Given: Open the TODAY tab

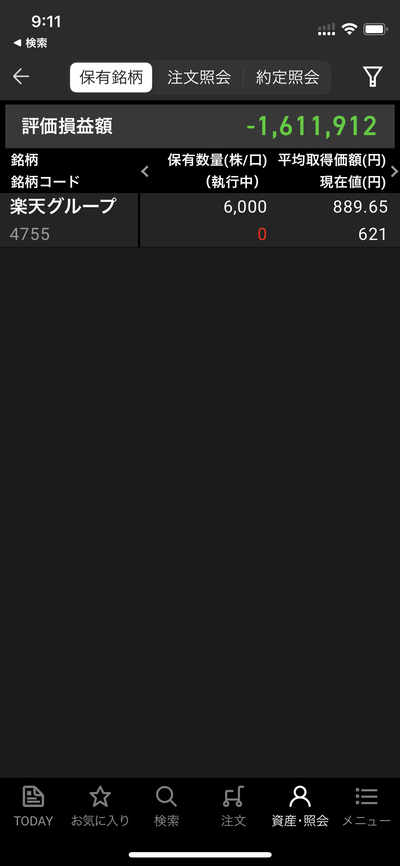Looking at the screenshot, I should click(x=33, y=806).
